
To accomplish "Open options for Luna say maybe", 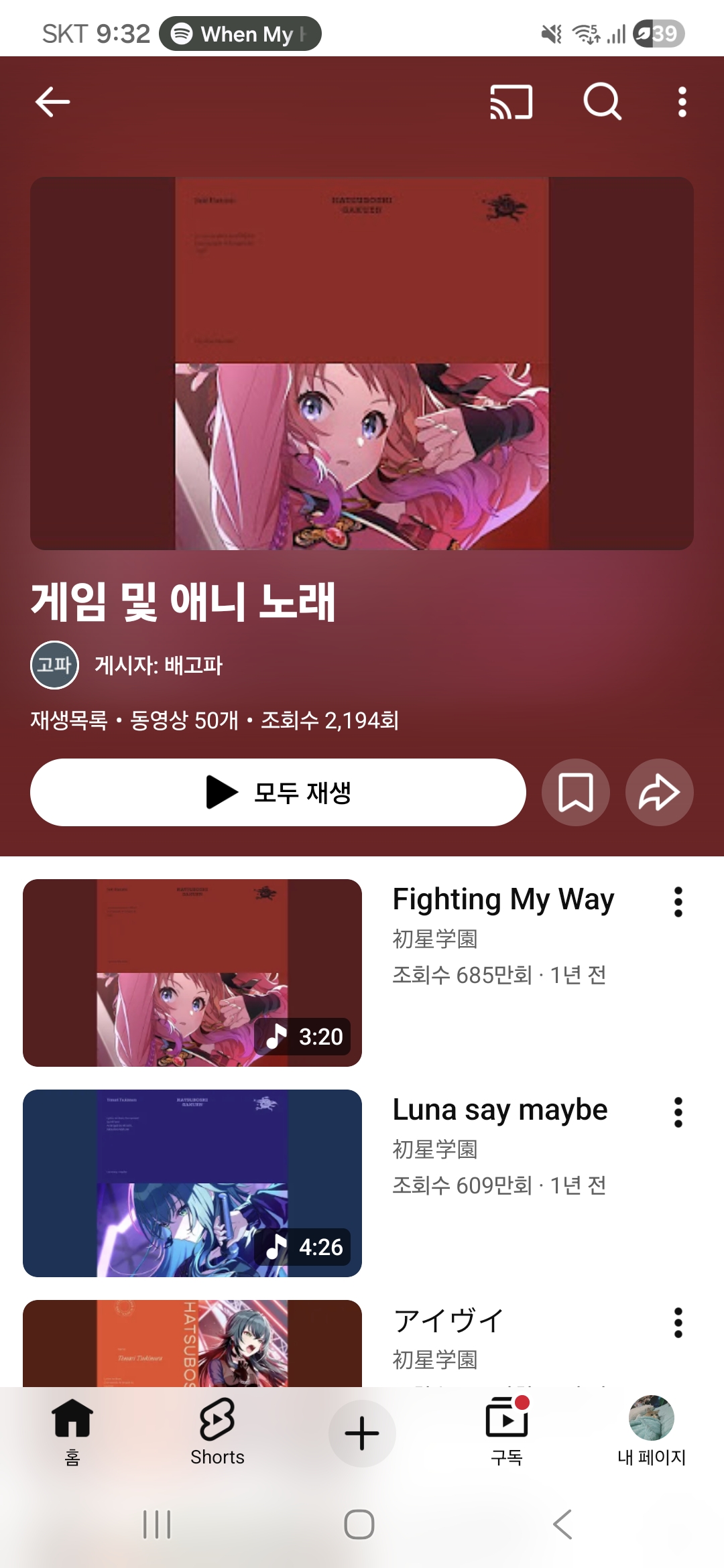I will [x=678, y=1112].
